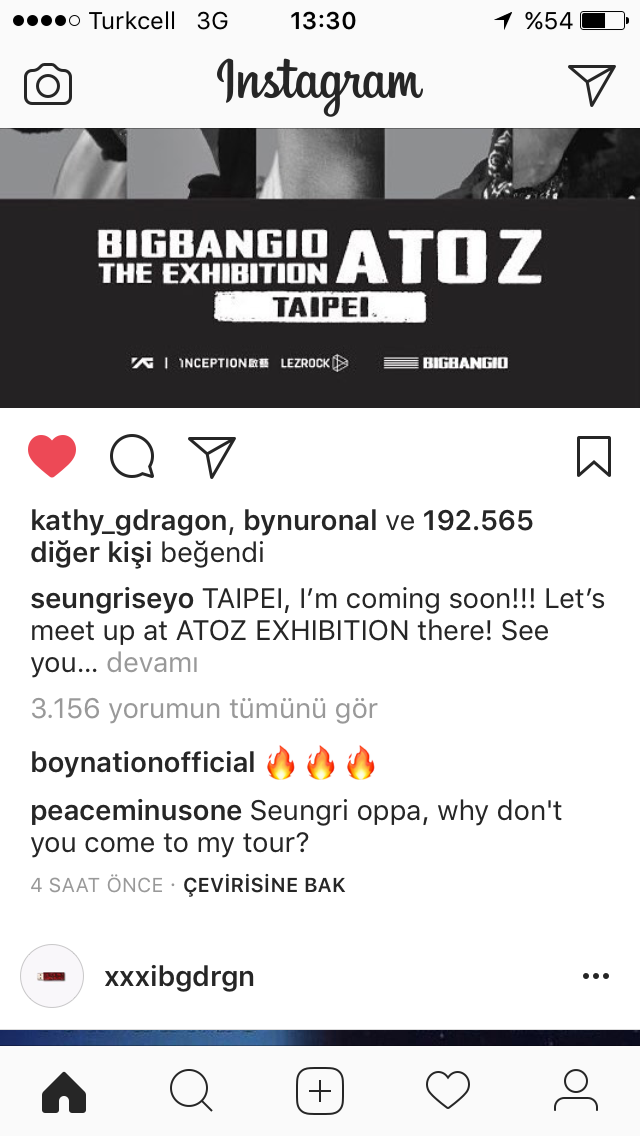Viewport: 640px width, 1136px height.
Task: Open the Activity heart tab
Action: click(447, 1090)
